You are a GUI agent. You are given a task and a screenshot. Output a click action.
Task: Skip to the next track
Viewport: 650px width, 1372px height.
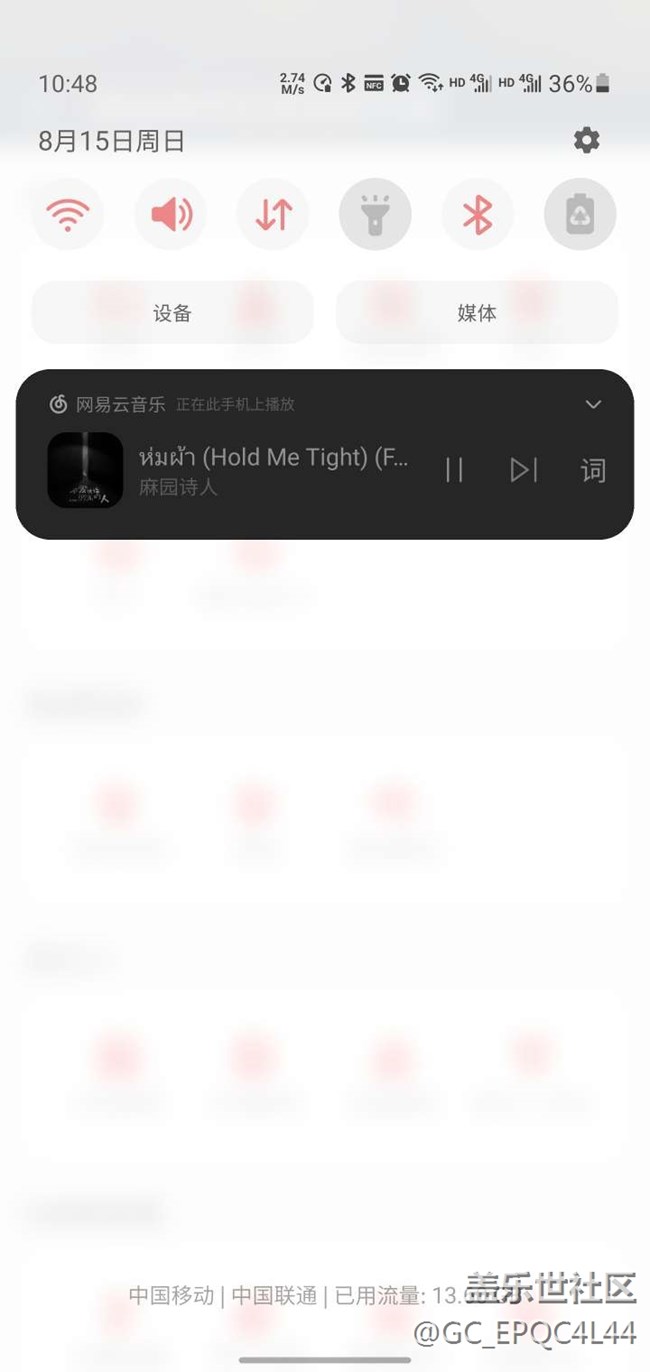pyautogui.click(x=523, y=470)
